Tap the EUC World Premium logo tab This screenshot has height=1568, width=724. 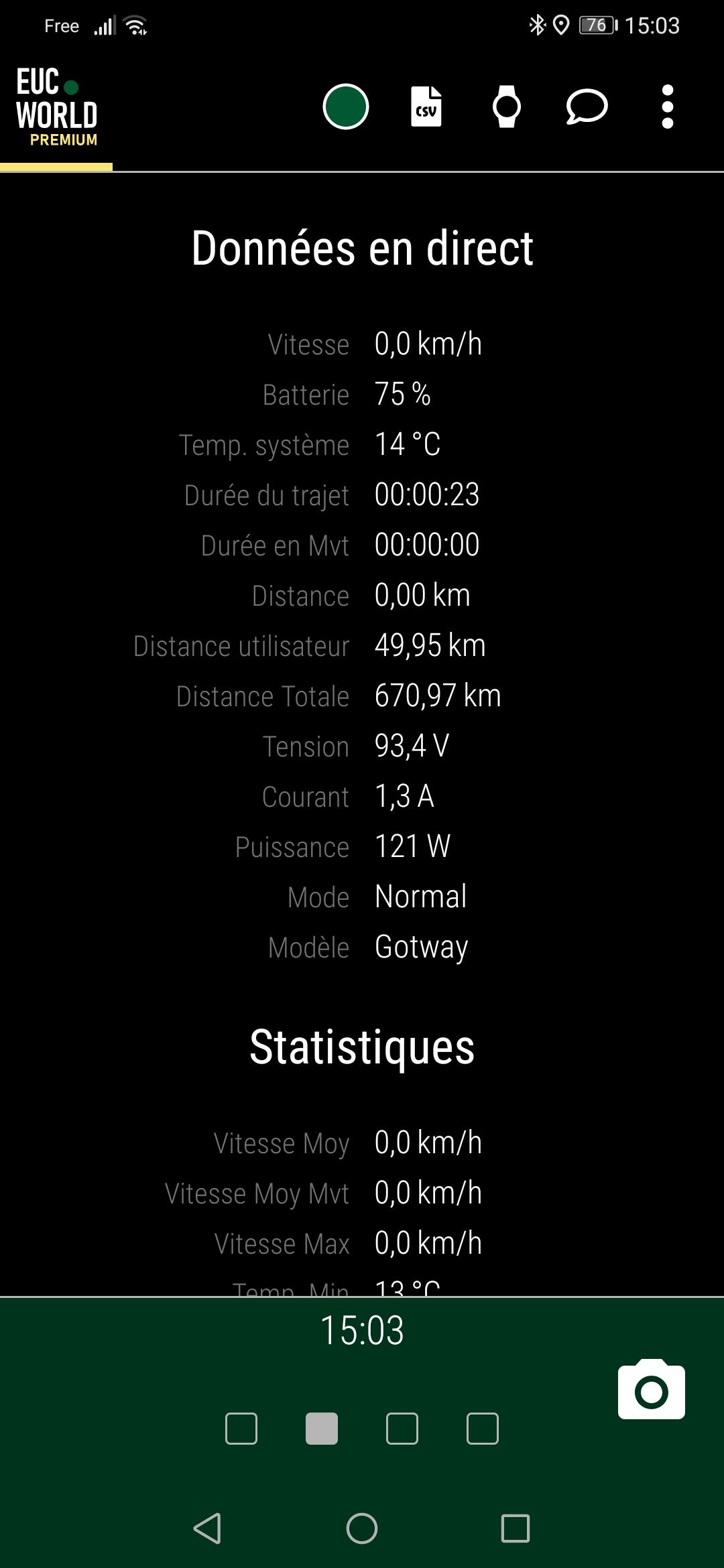pyautogui.click(x=56, y=107)
